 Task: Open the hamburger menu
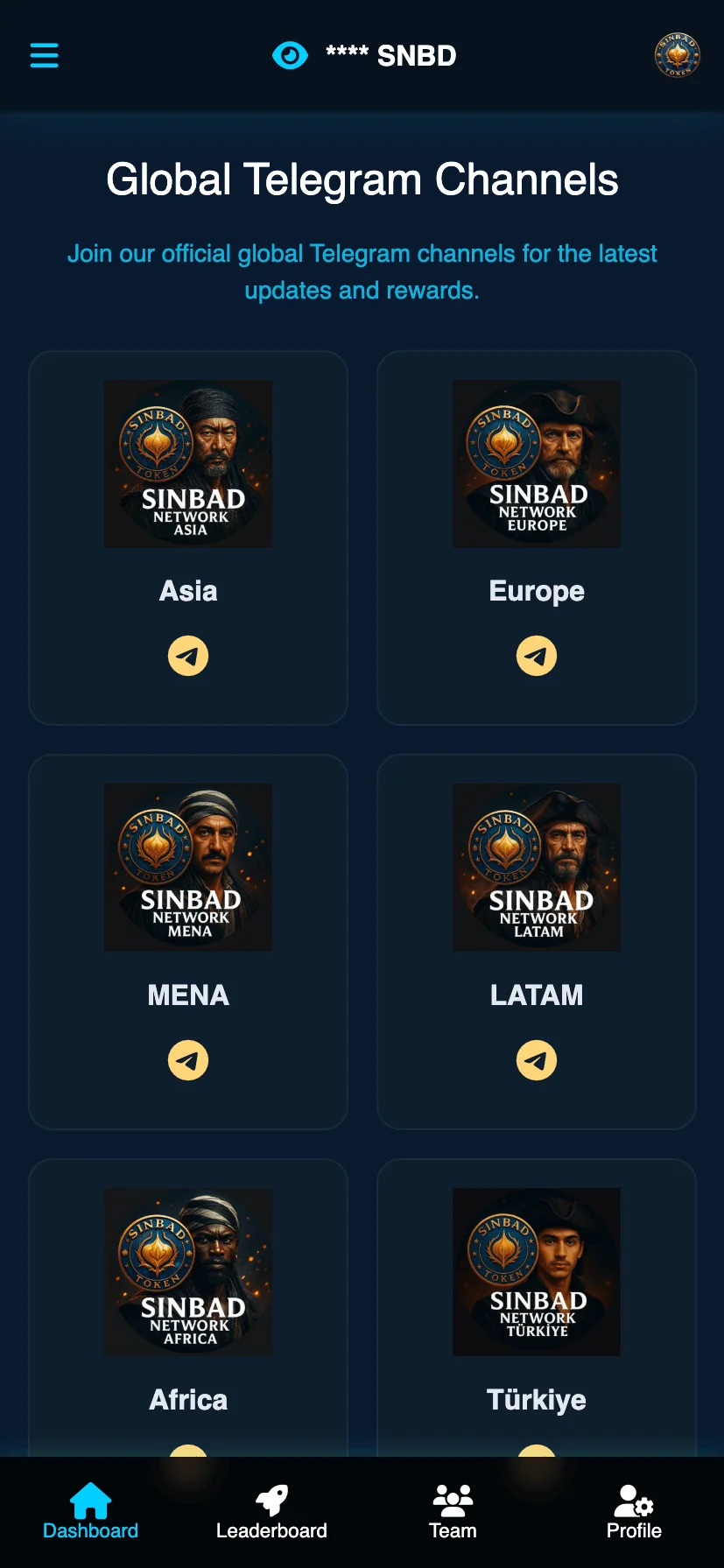pos(45,55)
